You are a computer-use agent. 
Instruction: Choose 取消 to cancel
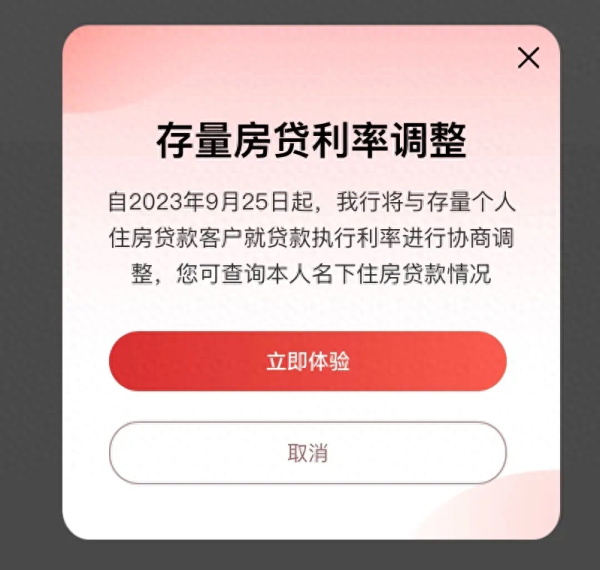[x=307, y=453]
